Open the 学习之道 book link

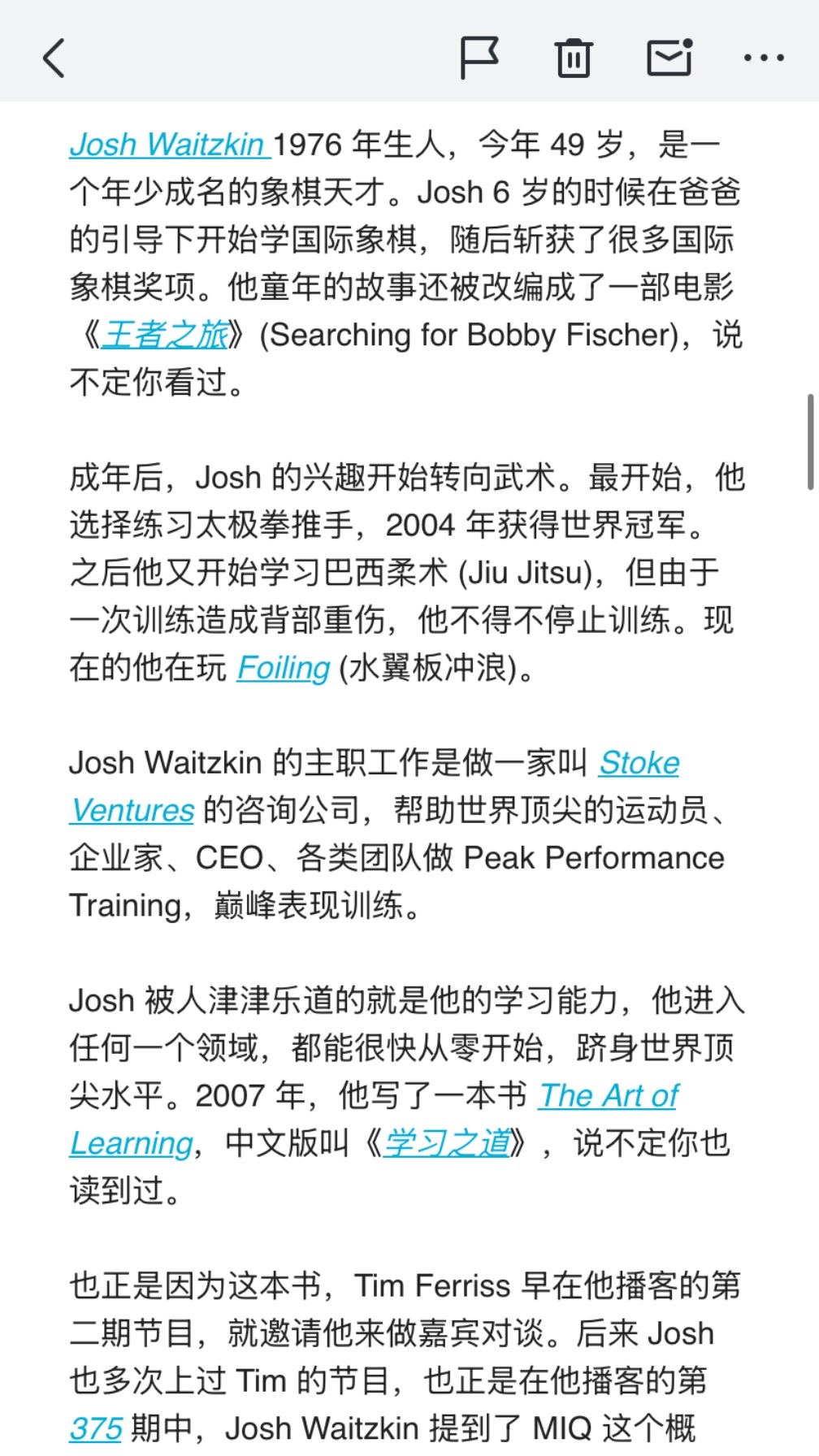click(x=447, y=1142)
